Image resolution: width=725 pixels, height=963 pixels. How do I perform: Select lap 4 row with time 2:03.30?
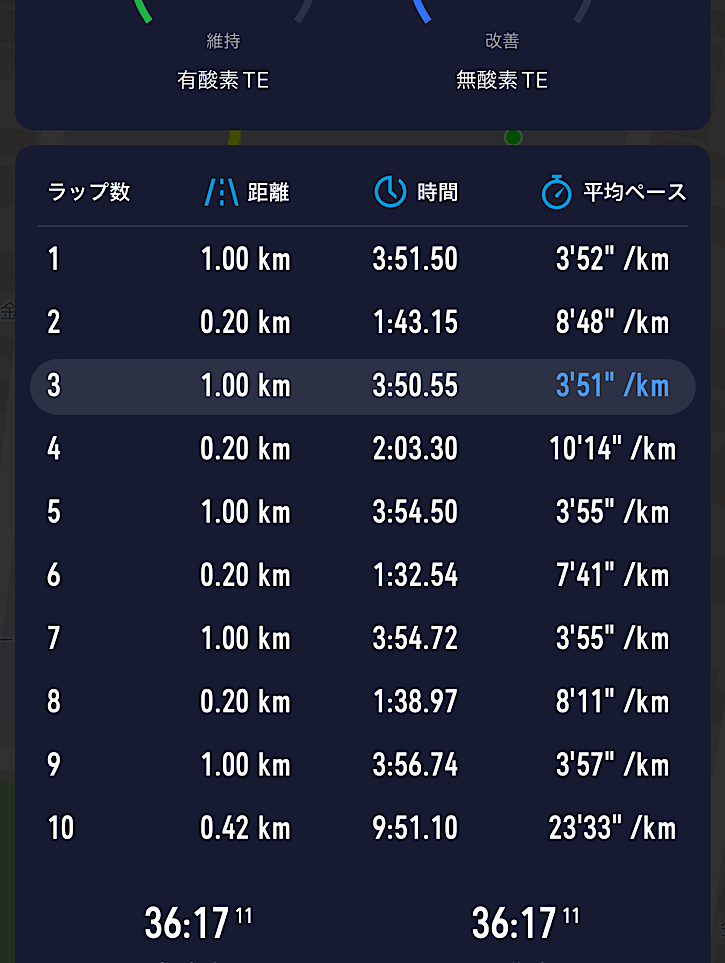click(362, 449)
